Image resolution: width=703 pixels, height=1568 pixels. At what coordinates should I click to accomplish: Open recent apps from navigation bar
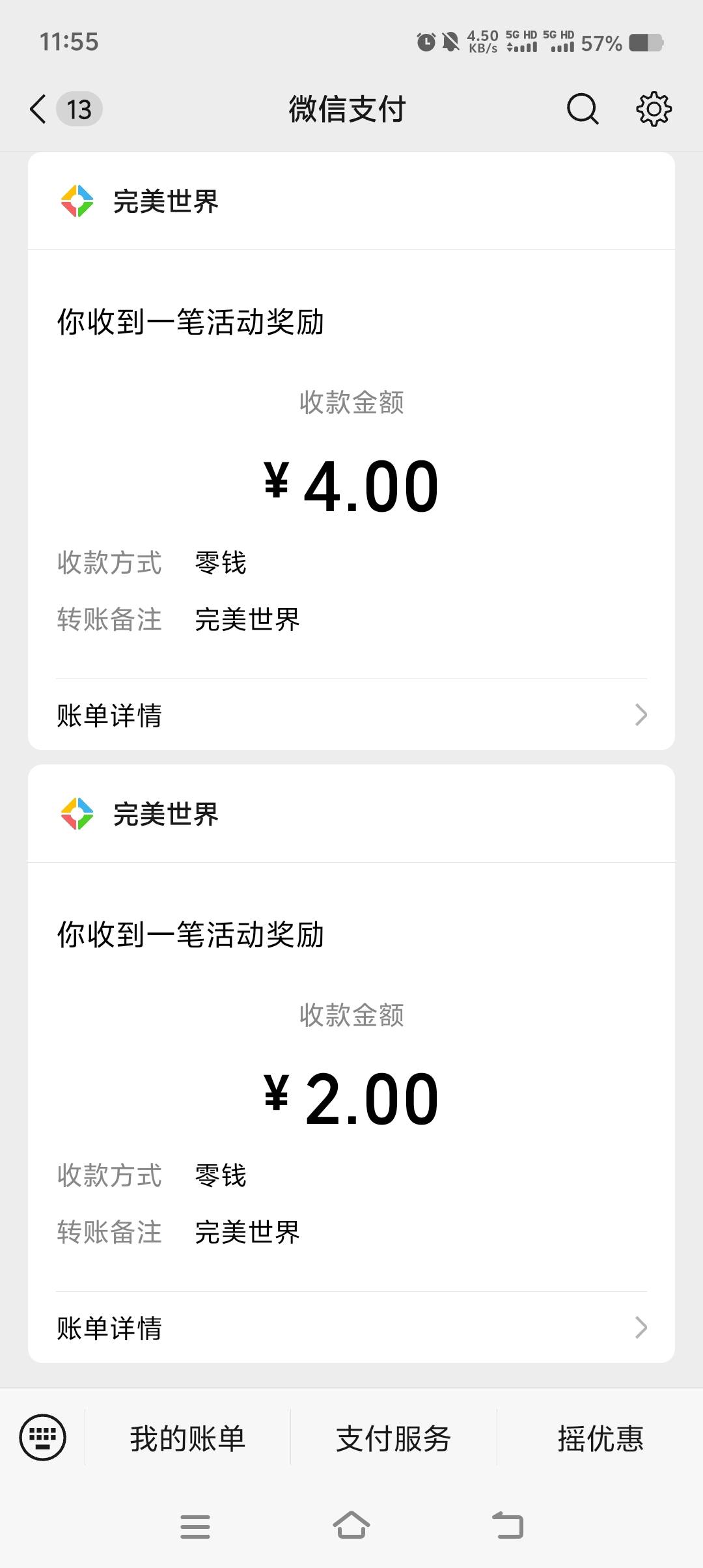pyautogui.click(x=195, y=1526)
